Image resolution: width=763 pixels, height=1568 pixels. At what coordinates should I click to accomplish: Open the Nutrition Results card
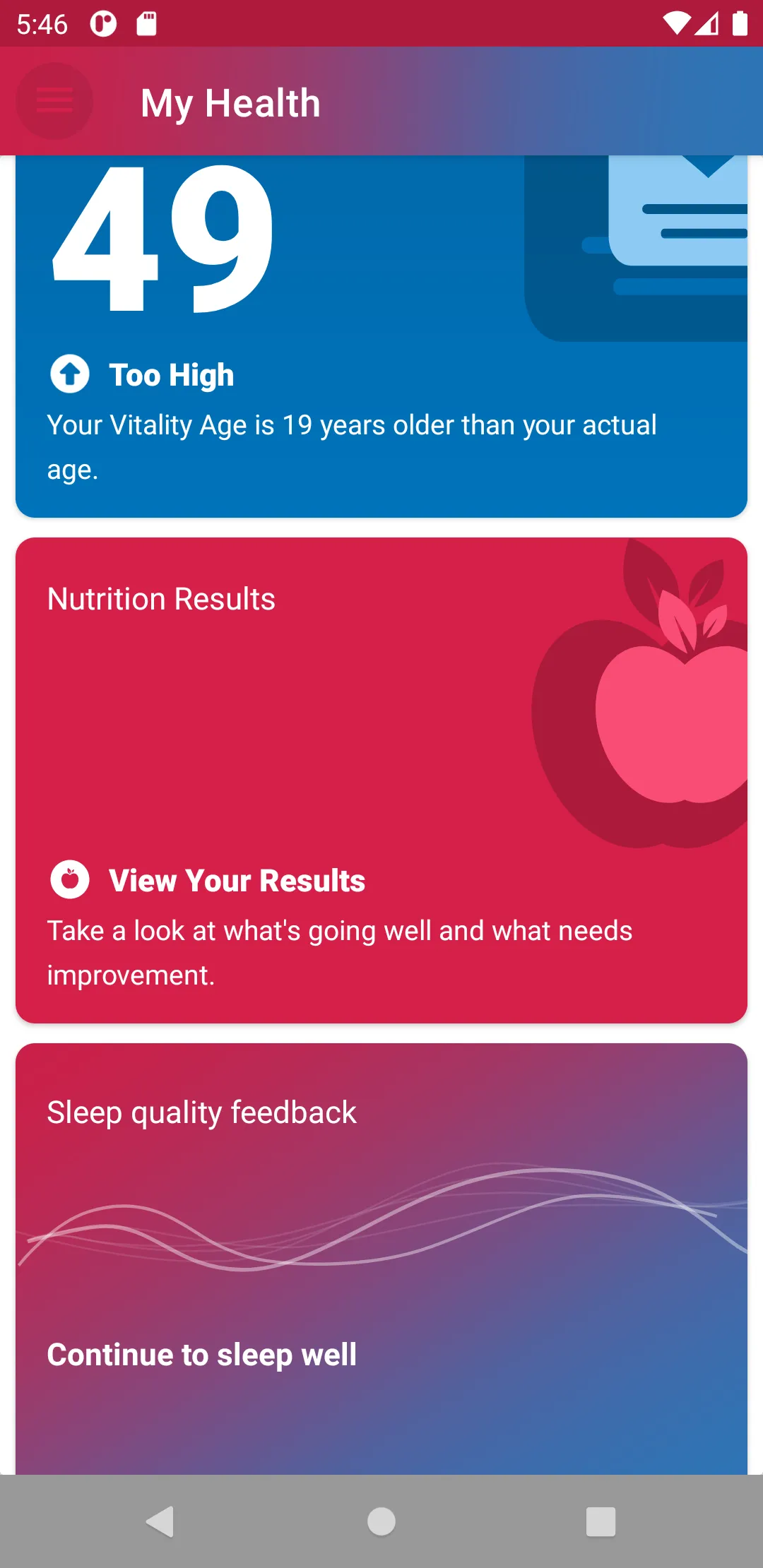point(381,780)
